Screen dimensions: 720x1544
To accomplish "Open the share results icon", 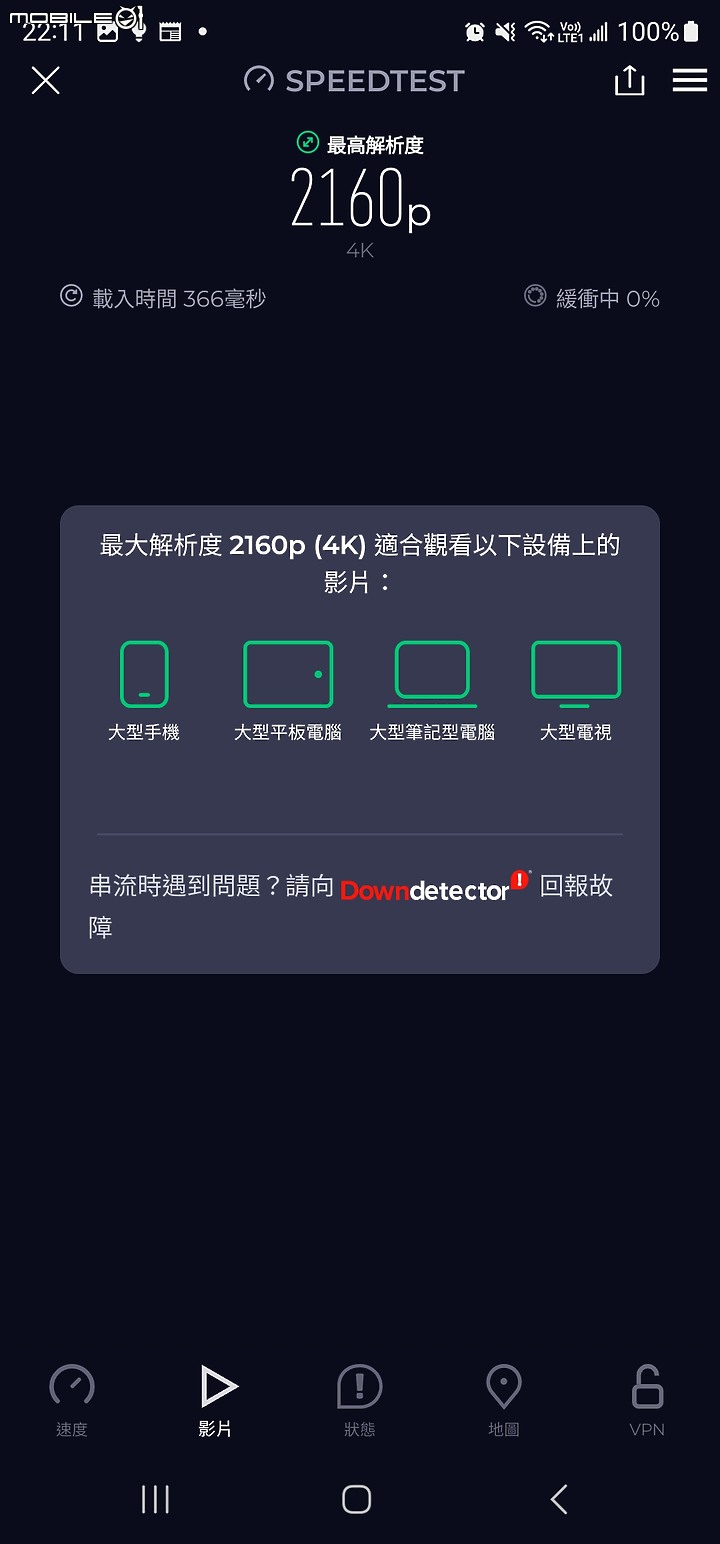I will click(x=629, y=80).
